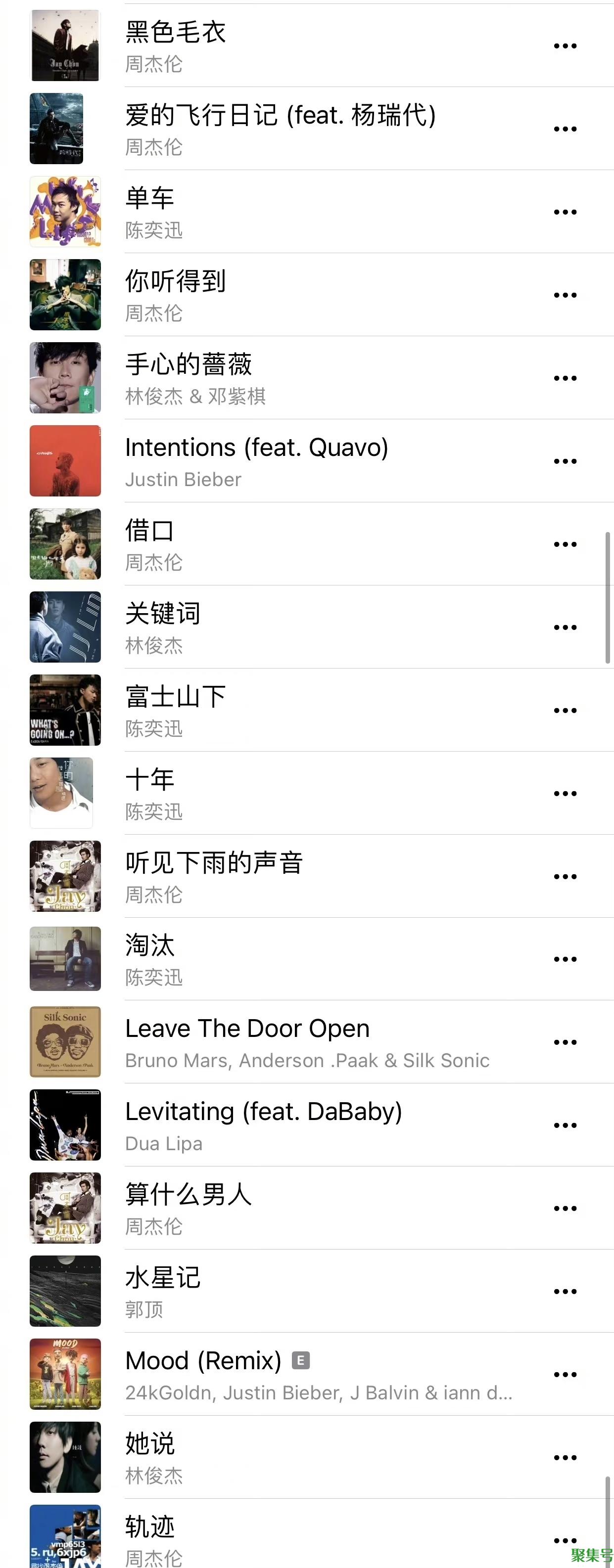Viewport: 614px width, 1568px height.
Task: Play the song 算什么男人
Action: coord(188,1195)
